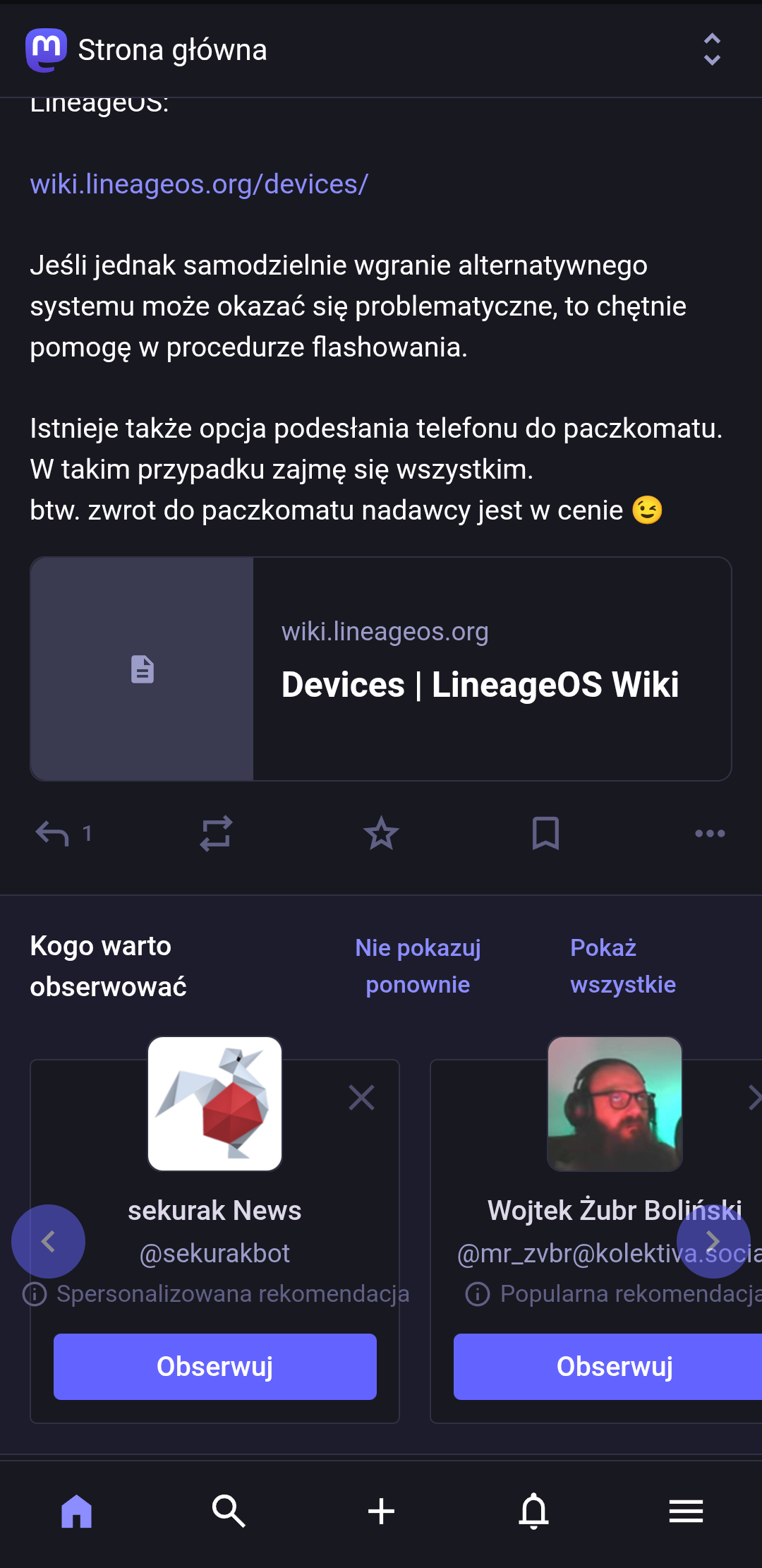
Task: Reply to the LineageOS post
Action: 53,834
